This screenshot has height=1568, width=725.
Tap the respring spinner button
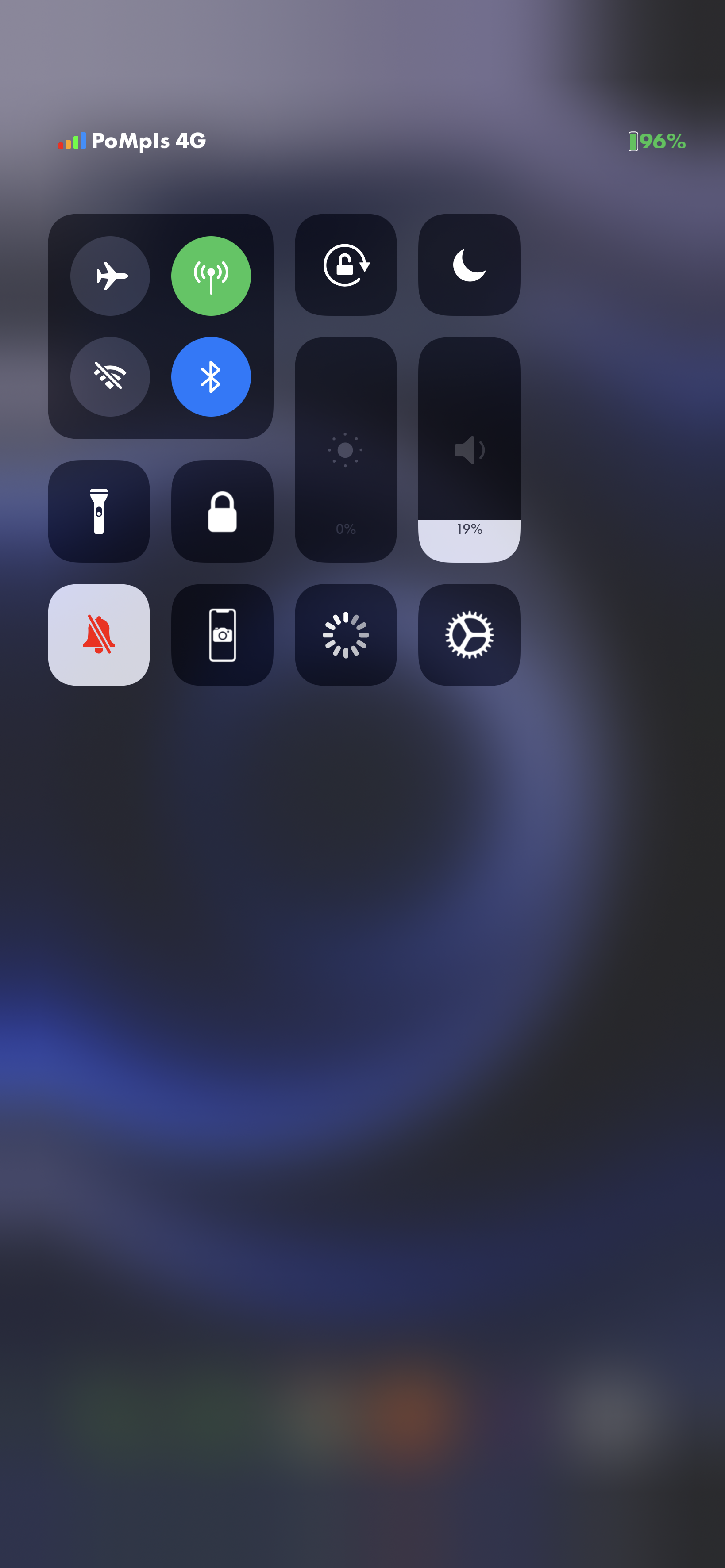point(345,635)
